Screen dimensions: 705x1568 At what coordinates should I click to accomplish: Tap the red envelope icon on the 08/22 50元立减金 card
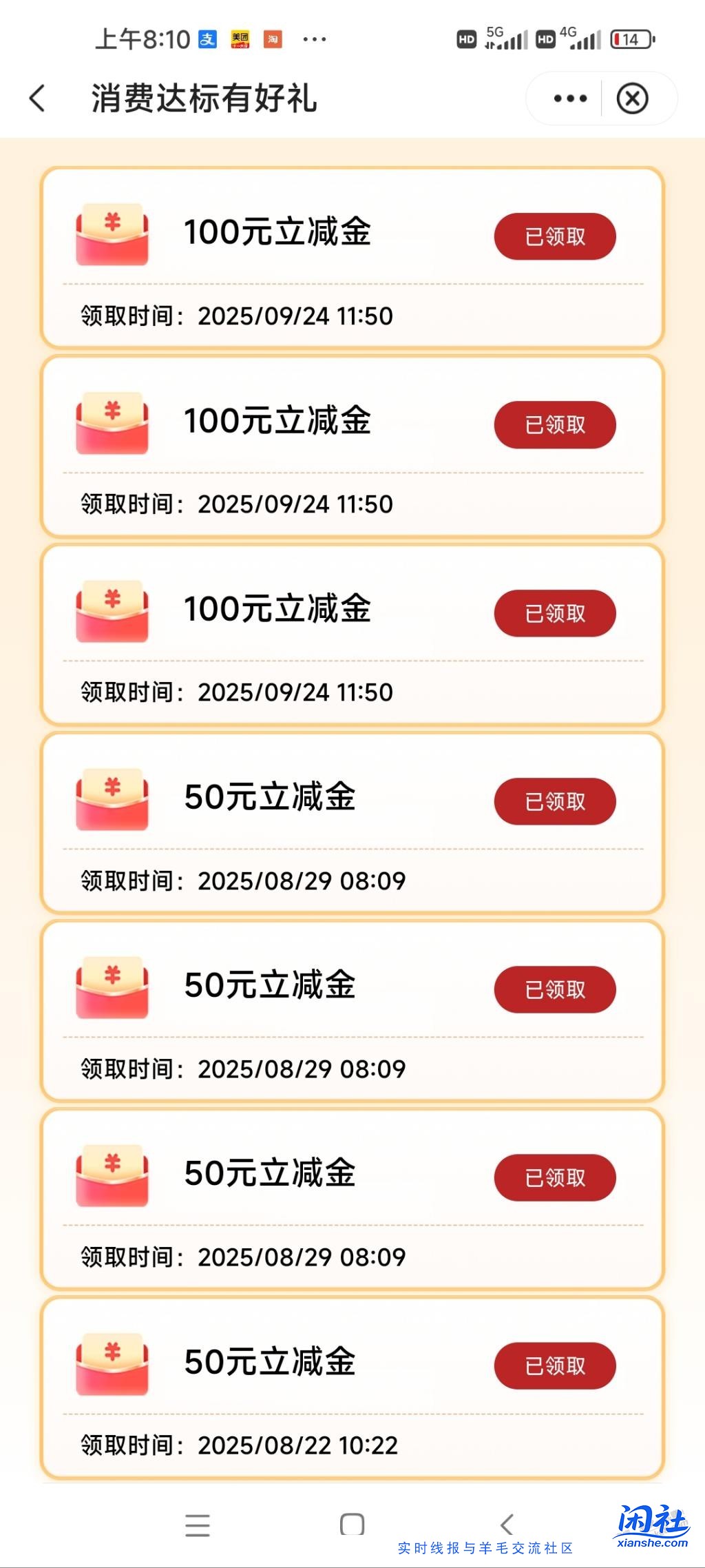tap(112, 1365)
